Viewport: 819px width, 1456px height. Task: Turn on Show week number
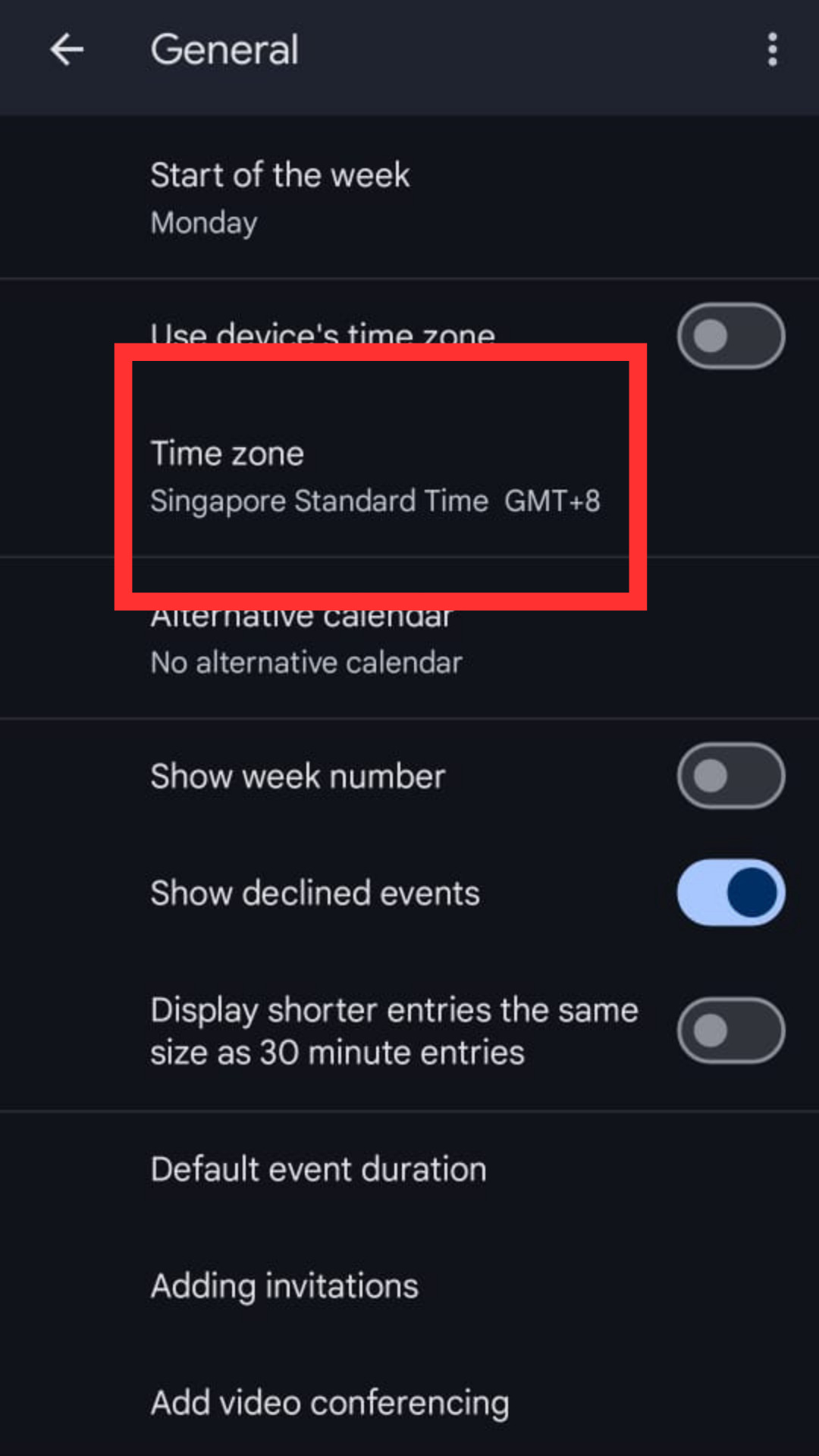731,776
